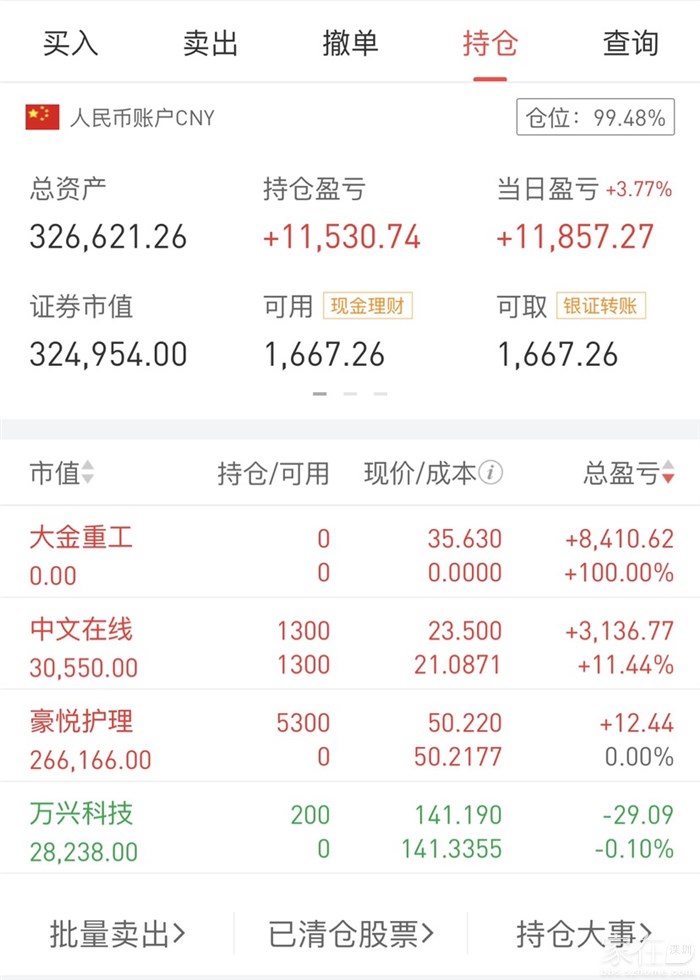Open the 大金重工 holding row
Viewport: 700px width, 980px height.
pos(350,555)
